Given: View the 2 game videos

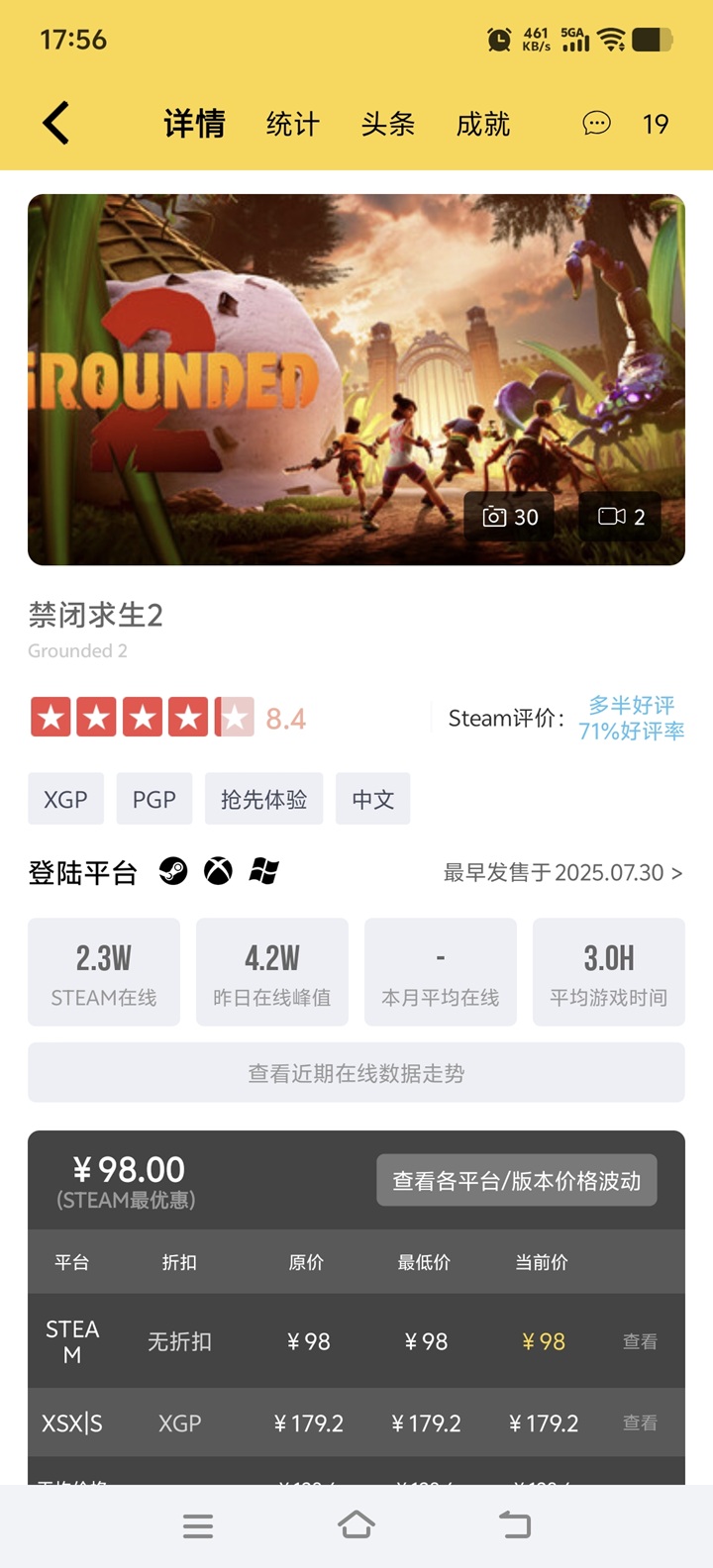Looking at the screenshot, I should pos(621,517).
